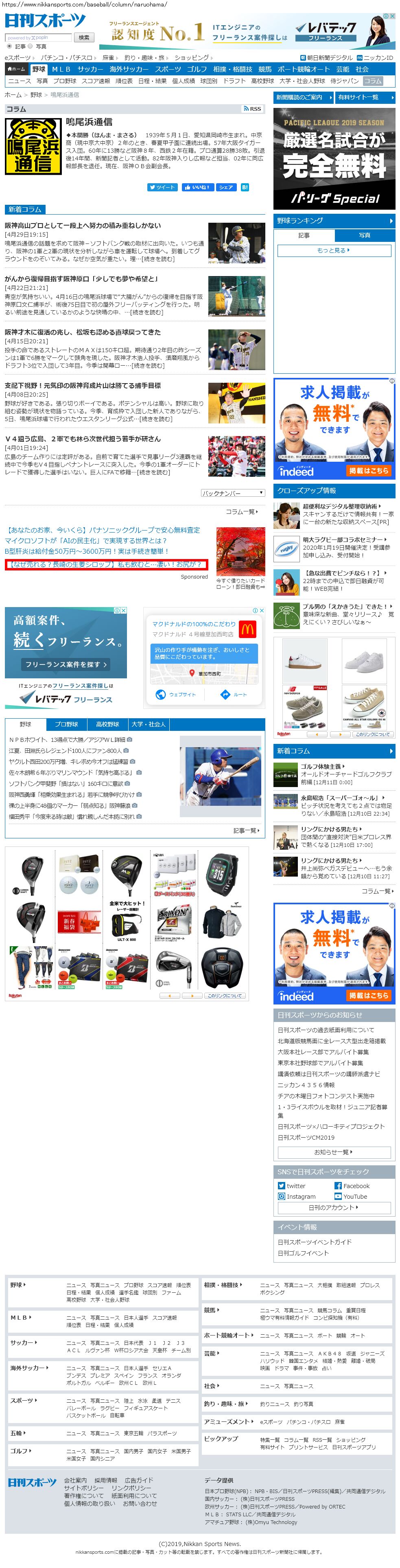Open the お知らせ一覧 button
The width and height of the screenshot is (400, 1568).
coord(333,1151)
